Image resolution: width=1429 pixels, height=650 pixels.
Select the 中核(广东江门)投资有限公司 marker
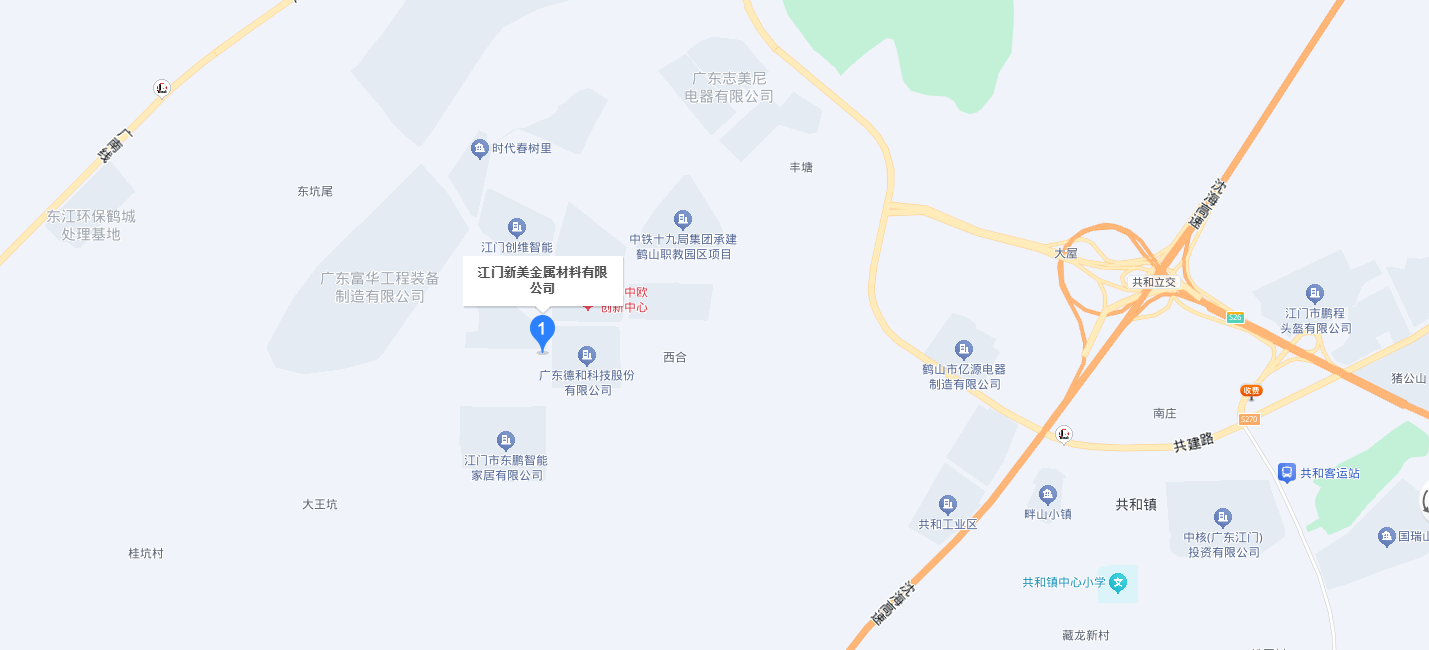pos(1222,518)
